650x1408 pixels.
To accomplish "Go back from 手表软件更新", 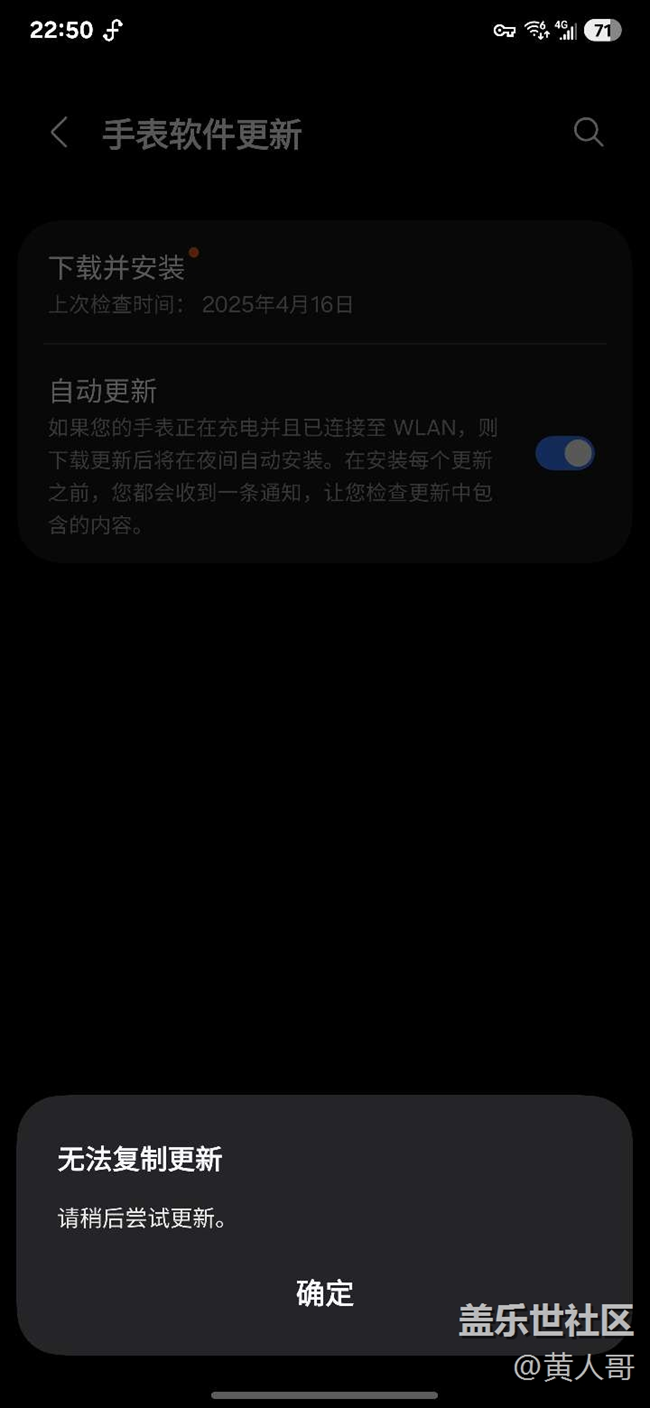I will point(60,133).
